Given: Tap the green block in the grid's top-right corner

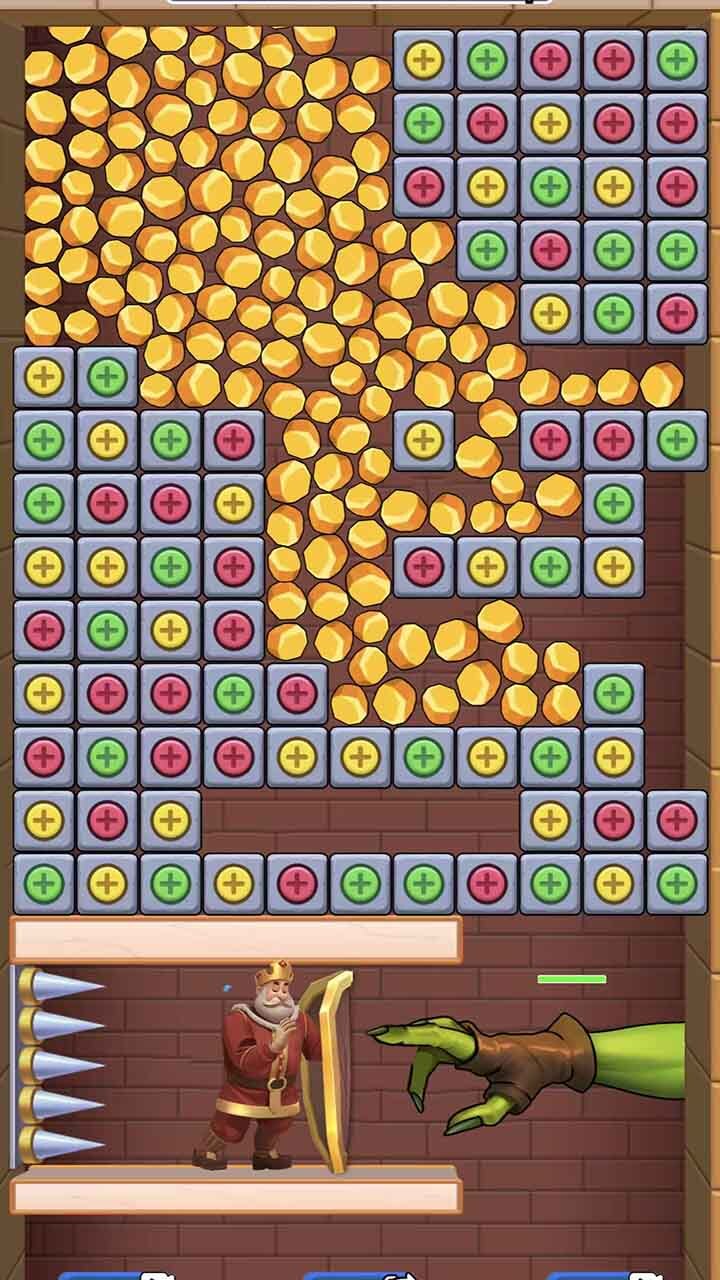Looking at the screenshot, I should tap(676, 60).
